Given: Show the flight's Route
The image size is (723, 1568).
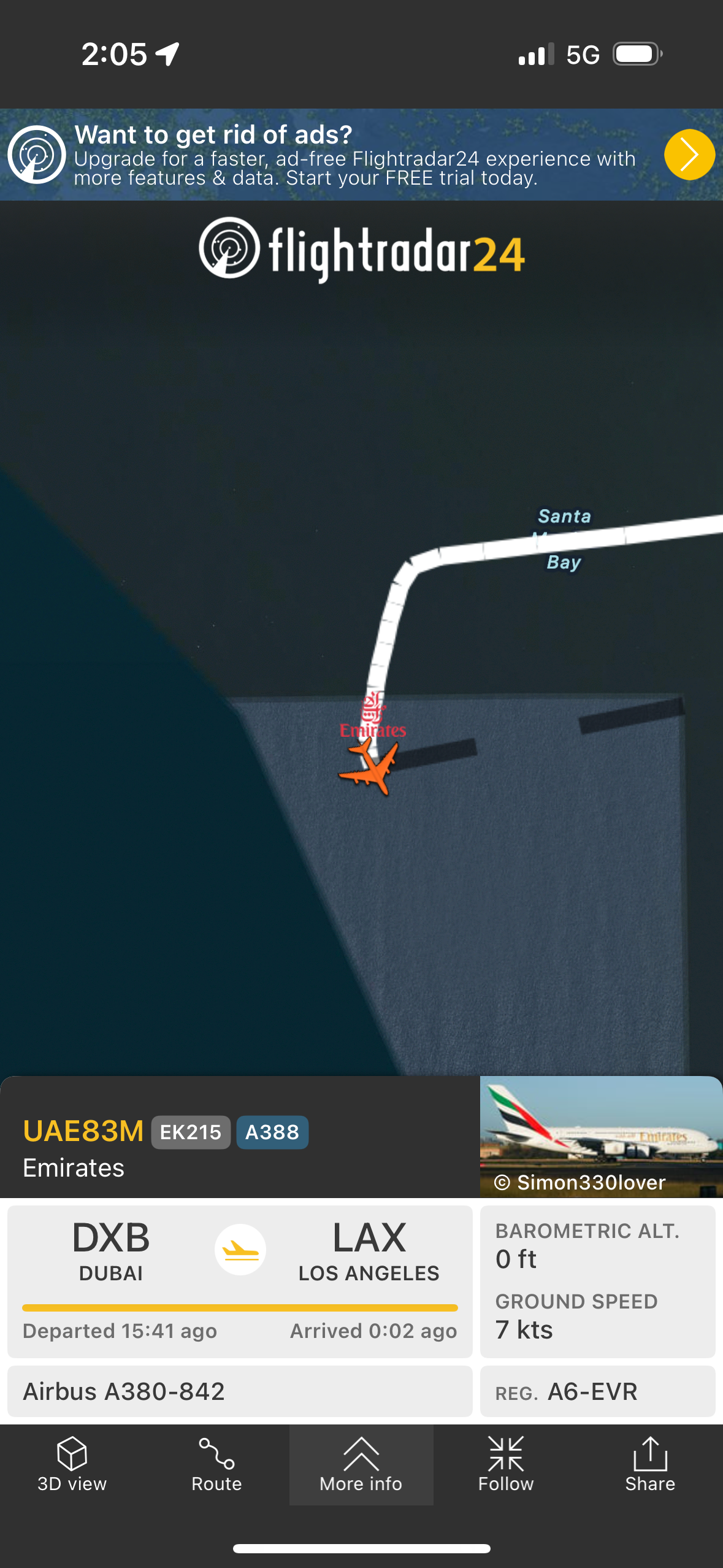Looking at the screenshot, I should (x=216, y=1464).
